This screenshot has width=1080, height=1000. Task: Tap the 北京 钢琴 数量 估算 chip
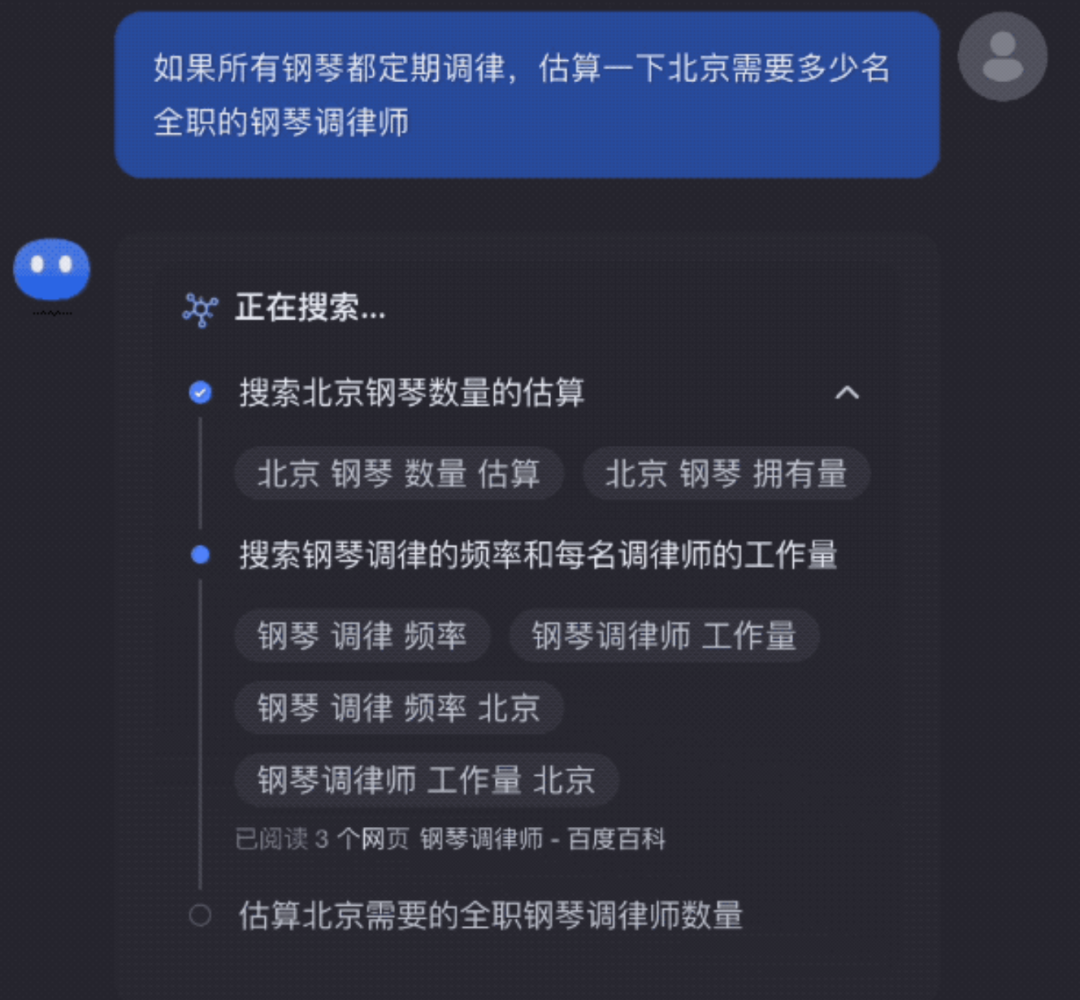coord(398,473)
